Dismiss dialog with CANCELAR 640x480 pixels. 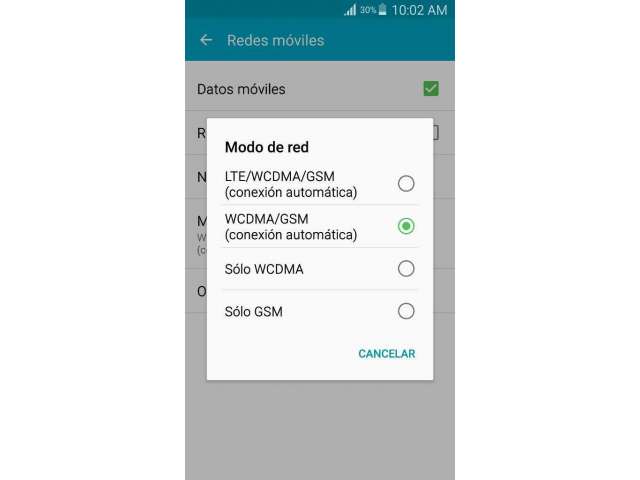click(x=386, y=354)
